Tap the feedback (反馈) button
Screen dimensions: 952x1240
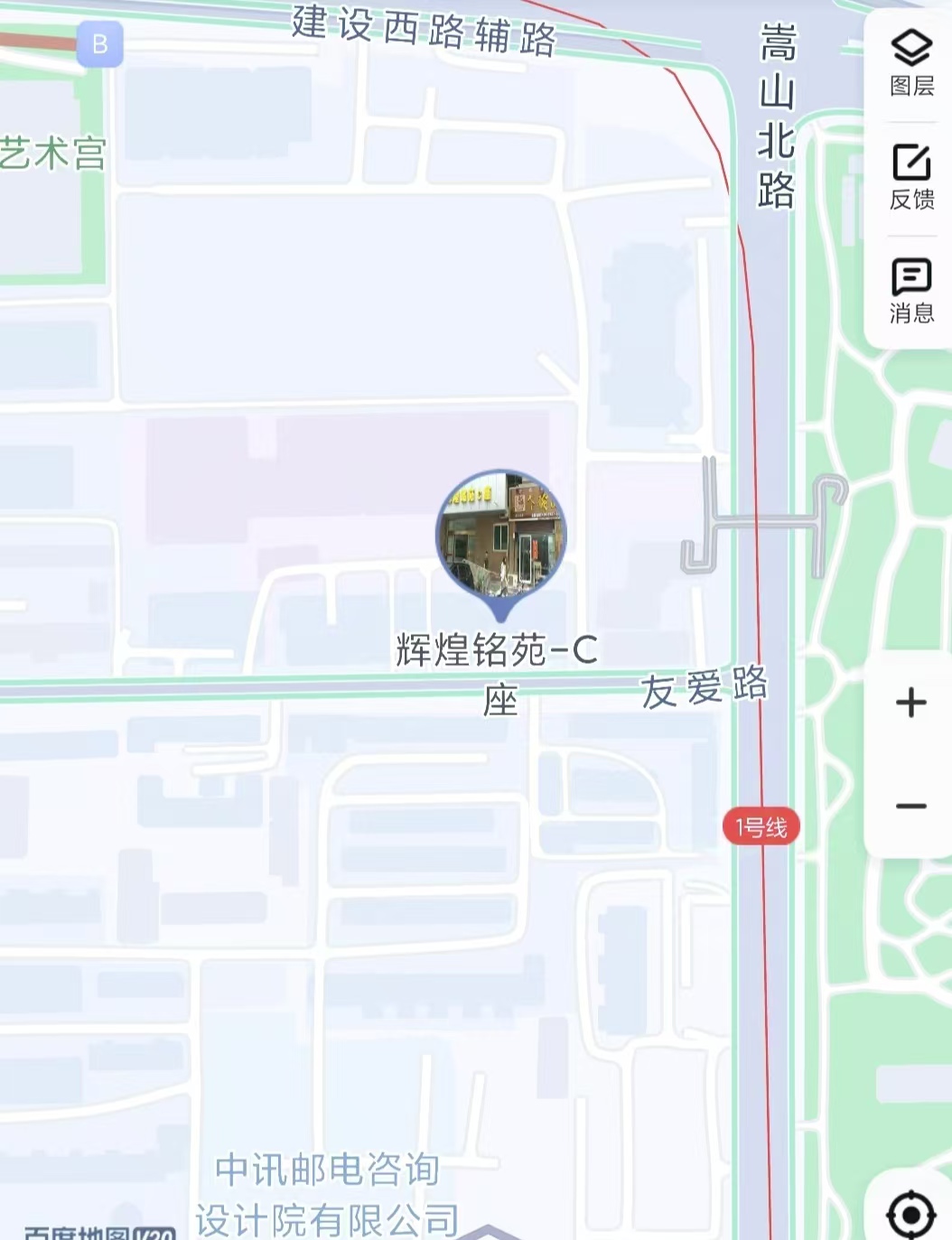(911, 176)
